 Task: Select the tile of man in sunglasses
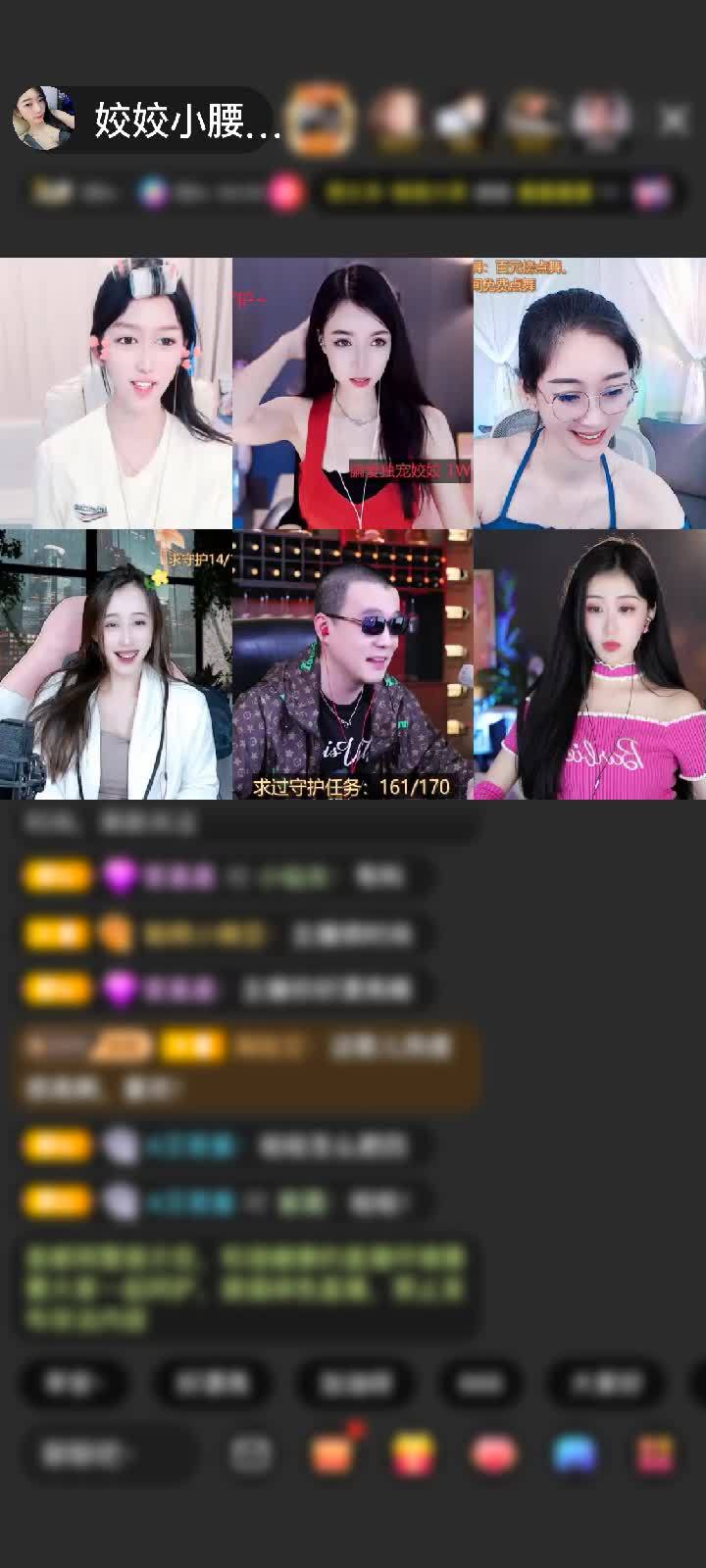[352, 664]
